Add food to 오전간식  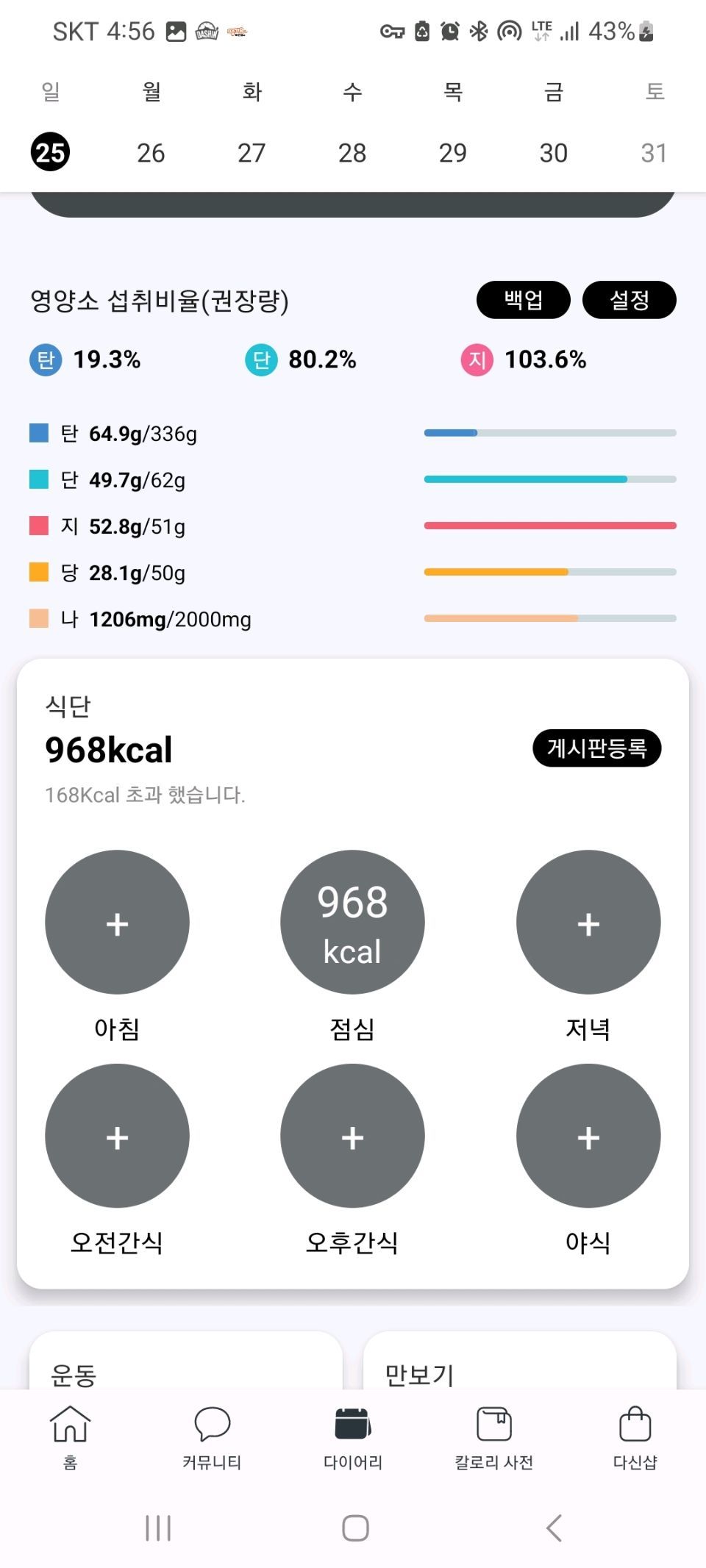click(x=117, y=1136)
